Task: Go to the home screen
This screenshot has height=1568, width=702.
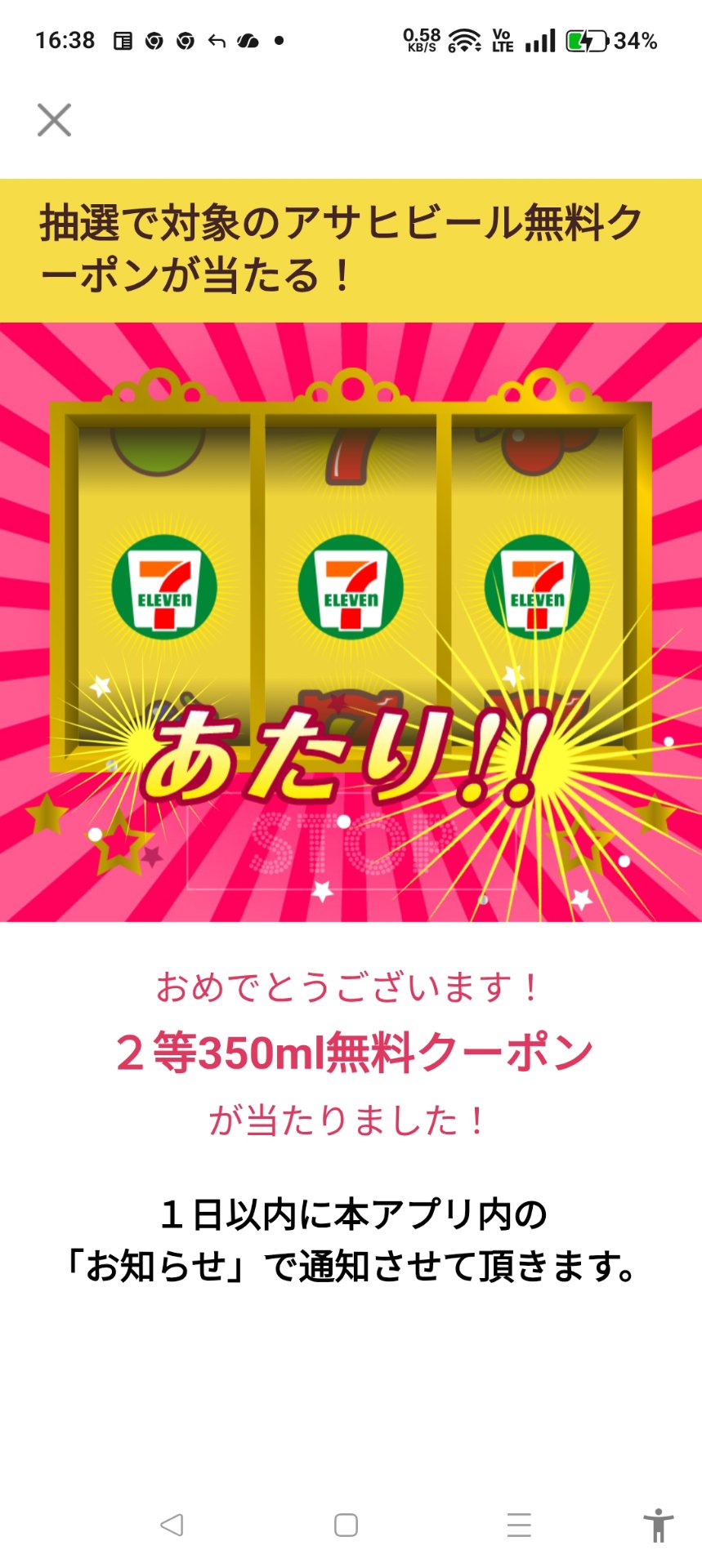Action: pos(346,1525)
